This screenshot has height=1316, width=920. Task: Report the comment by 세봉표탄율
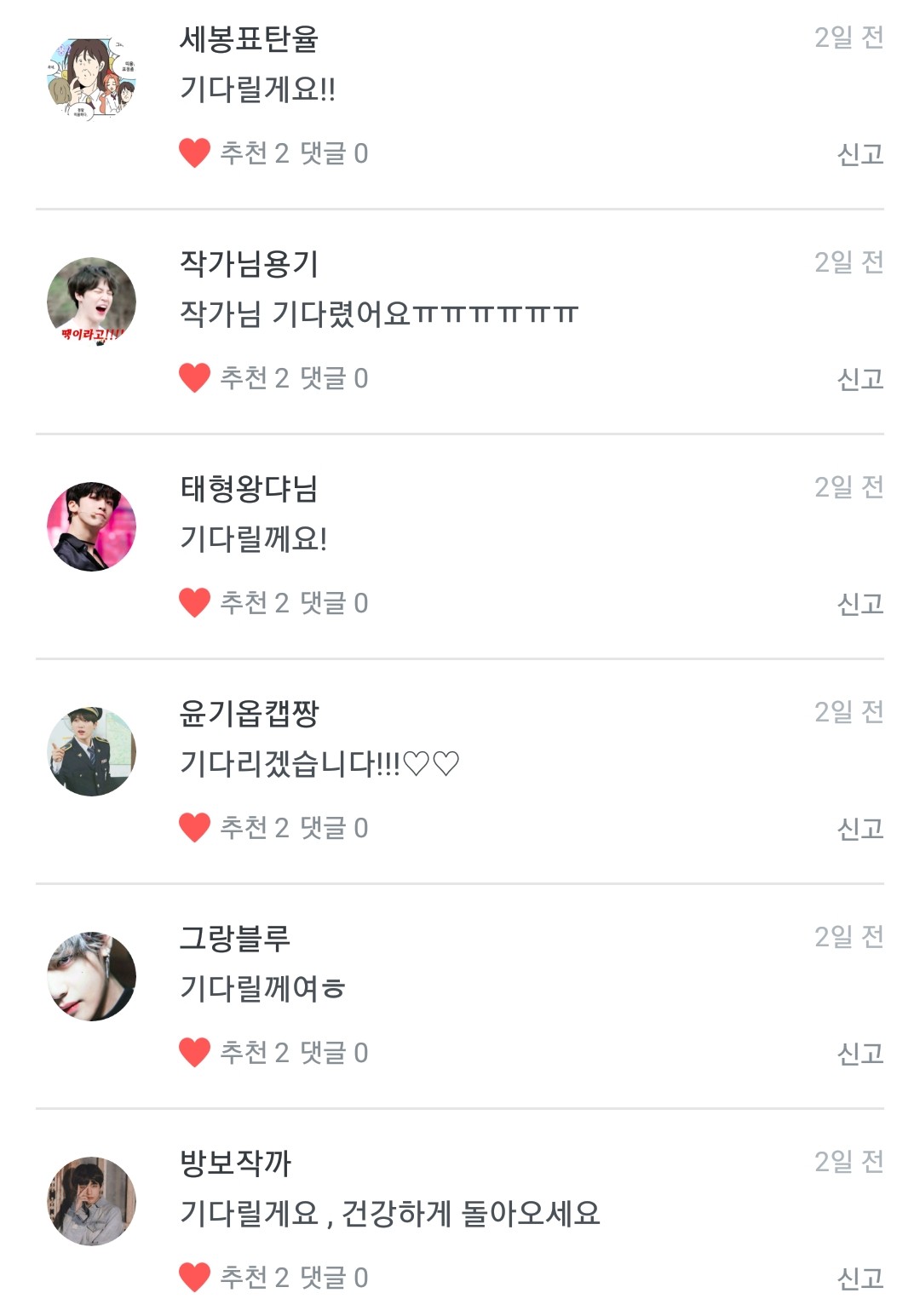[x=860, y=154]
